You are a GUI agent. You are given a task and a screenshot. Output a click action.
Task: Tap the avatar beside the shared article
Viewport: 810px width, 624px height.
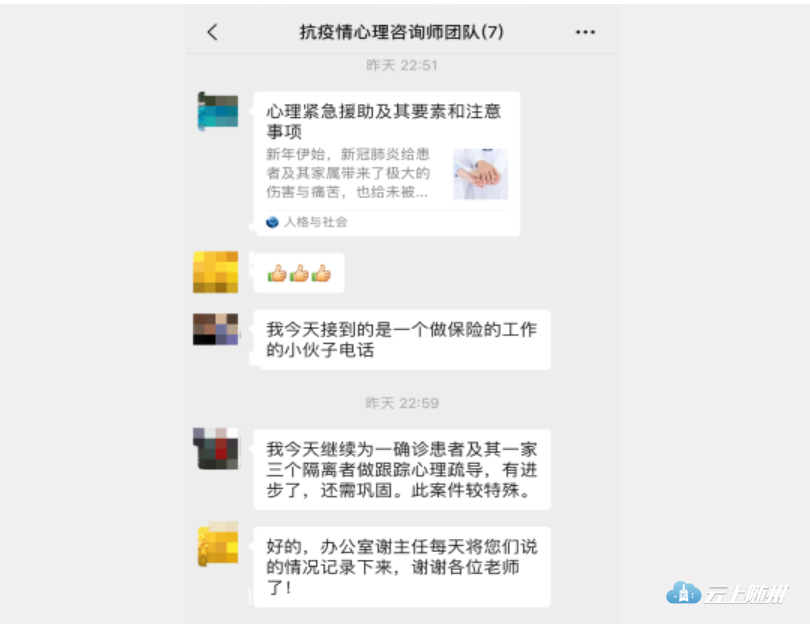(x=217, y=111)
